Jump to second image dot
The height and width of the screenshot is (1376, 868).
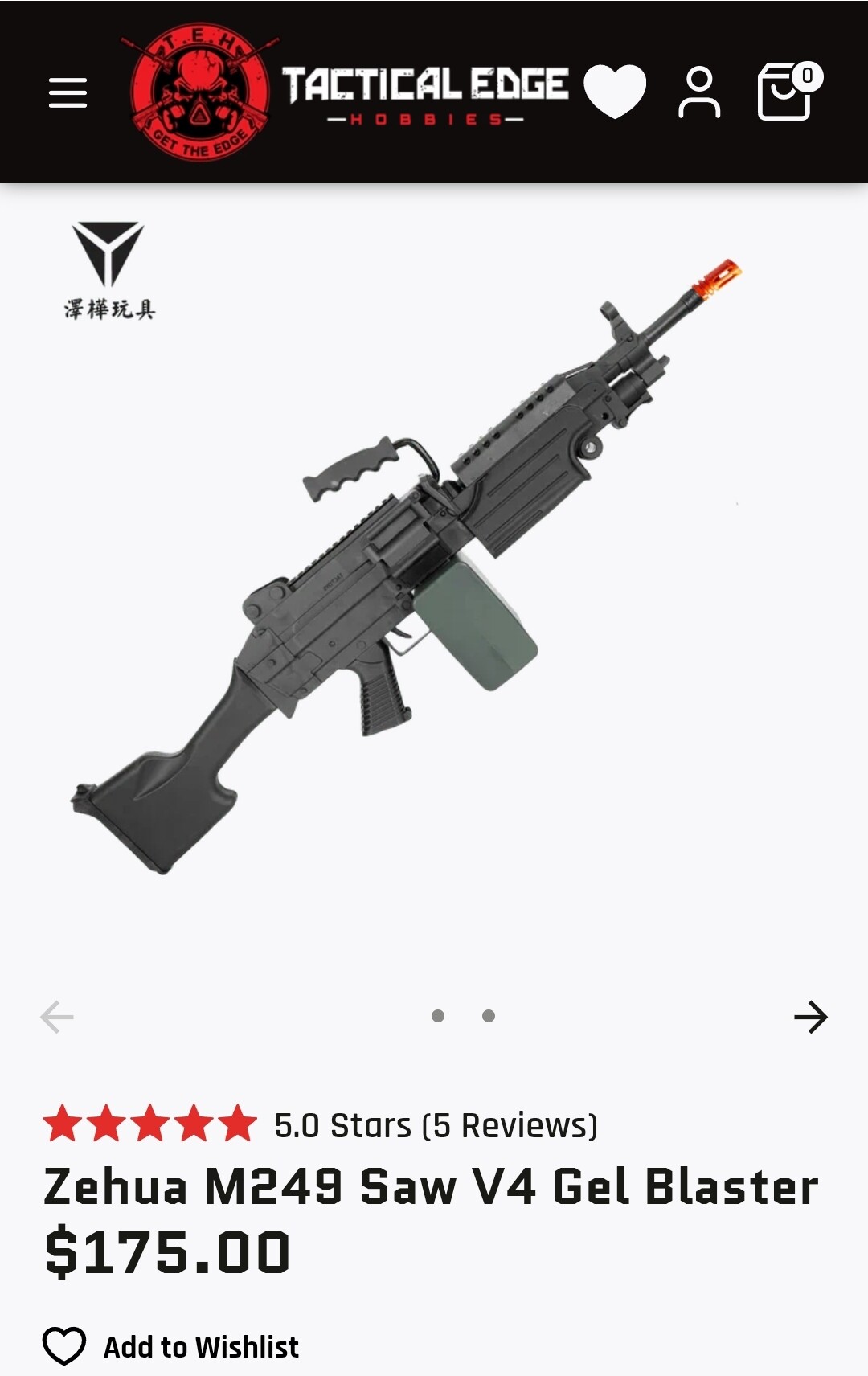click(x=488, y=1016)
